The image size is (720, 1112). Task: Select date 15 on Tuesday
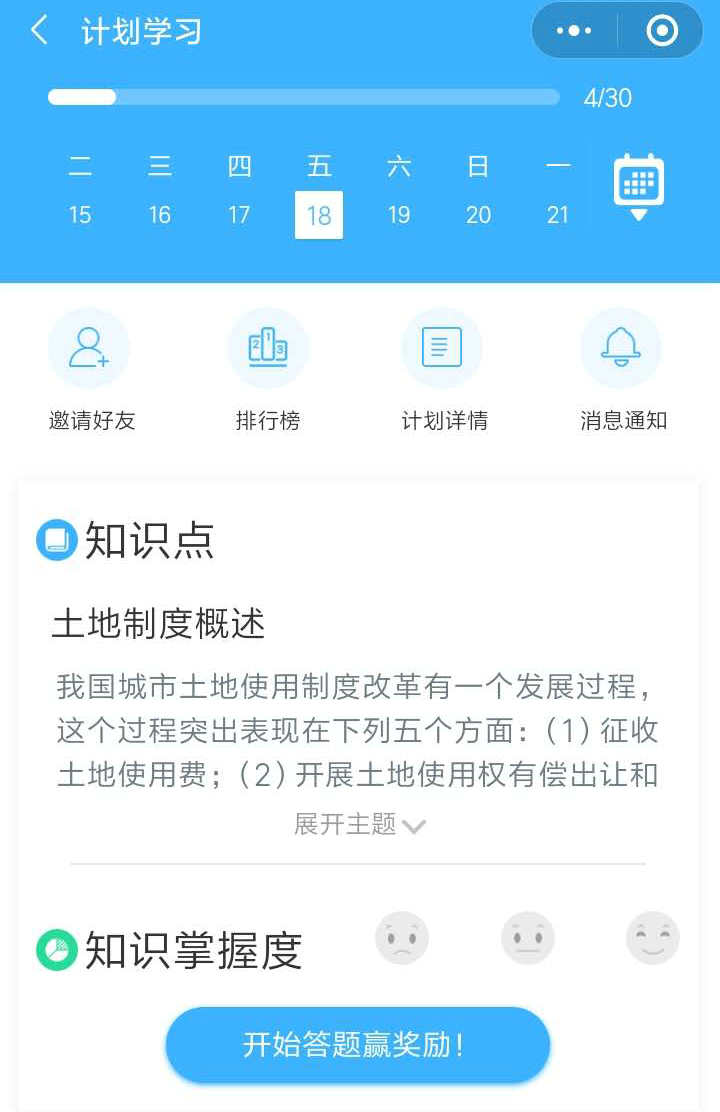(x=80, y=214)
